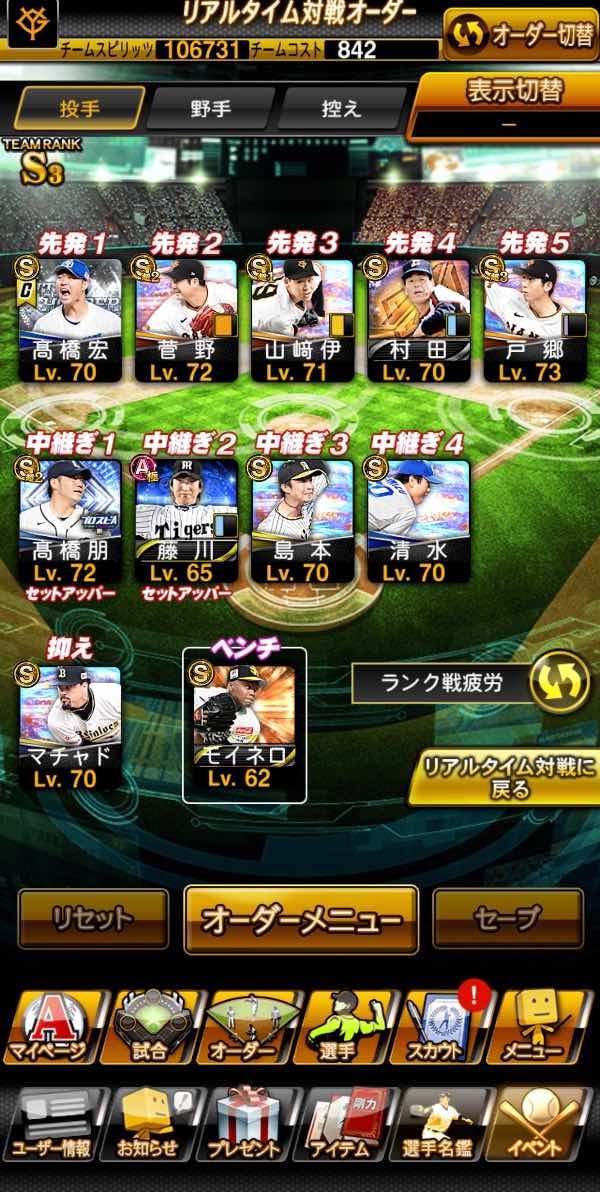
Task: Open the オーダーメニュー
Action: point(301,919)
